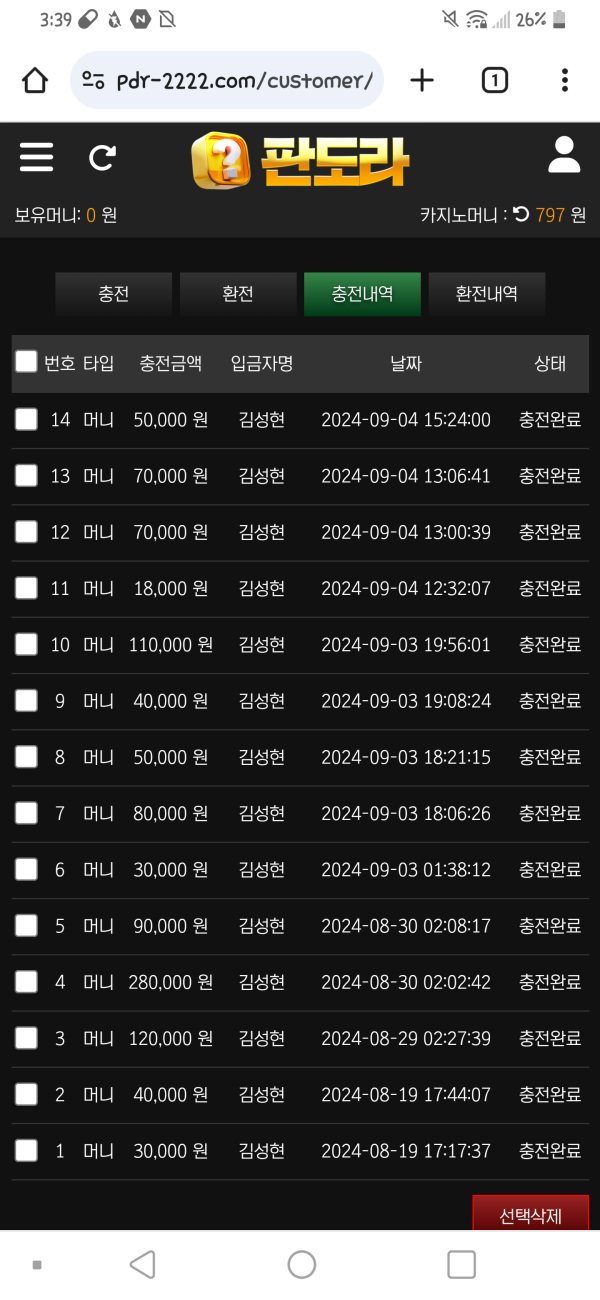Refresh the casino money balance
This screenshot has height=1300, width=600.
pos(521,214)
